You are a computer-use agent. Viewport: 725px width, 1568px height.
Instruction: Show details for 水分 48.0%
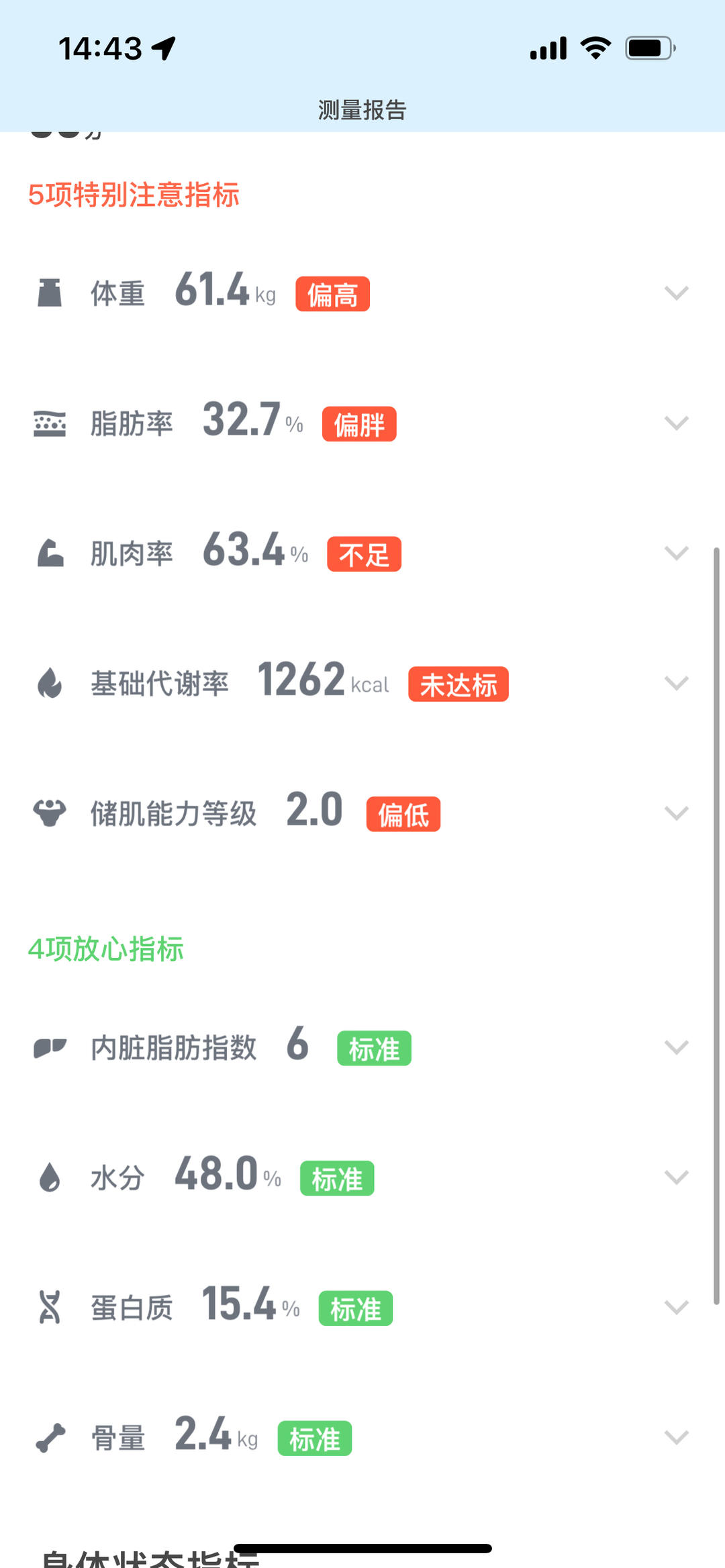pyautogui.click(x=676, y=1178)
